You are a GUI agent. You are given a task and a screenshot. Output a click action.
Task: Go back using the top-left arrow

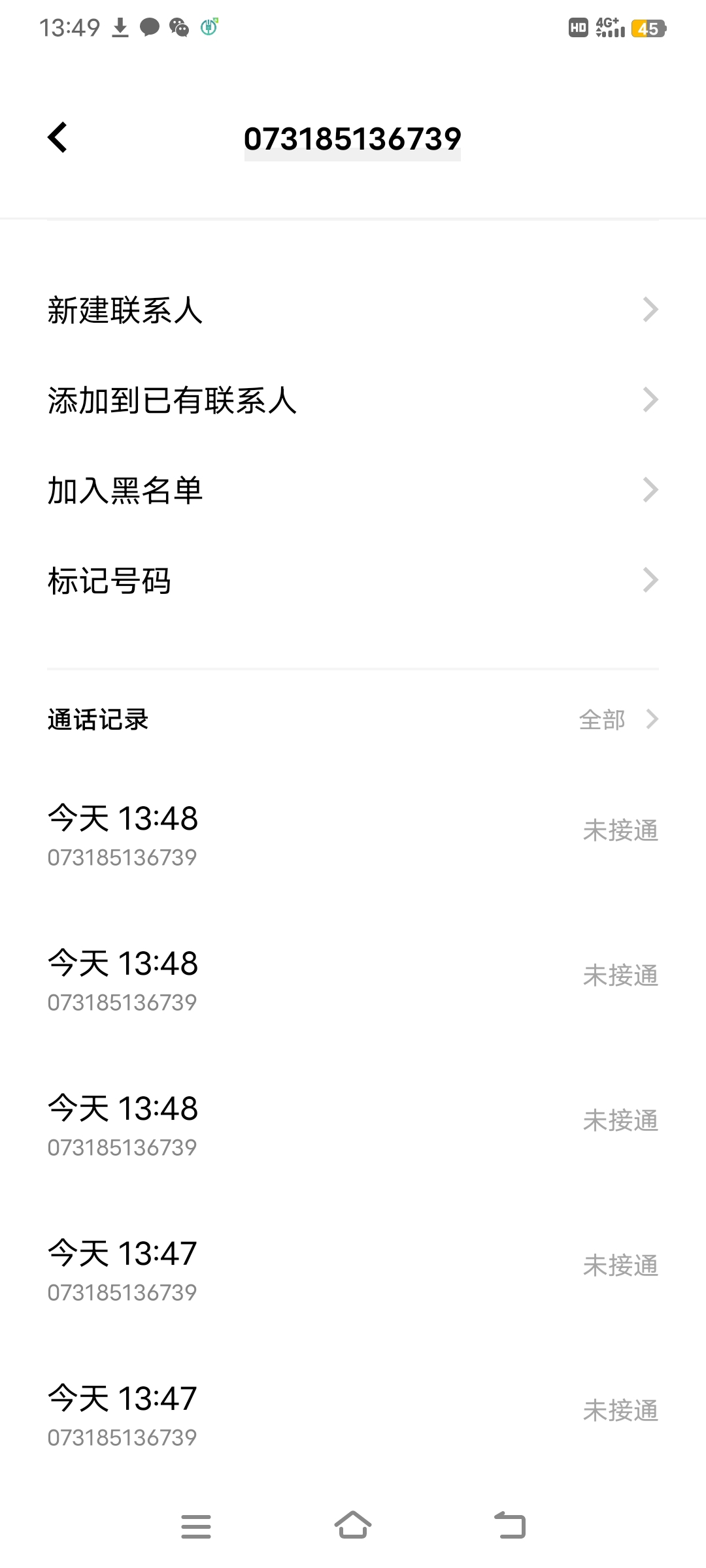(x=58, y=137)
